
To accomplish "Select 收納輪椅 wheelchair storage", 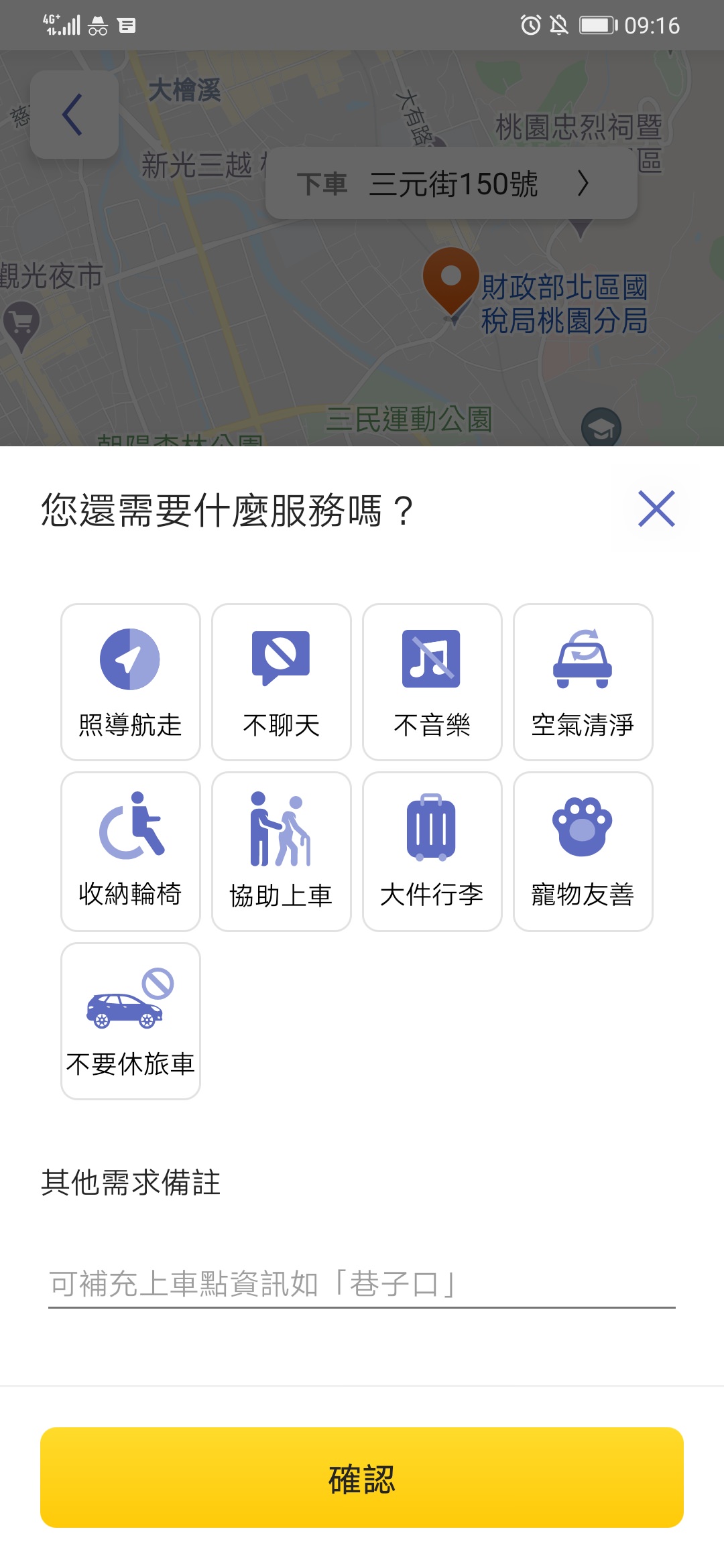I will coord(131,852).
